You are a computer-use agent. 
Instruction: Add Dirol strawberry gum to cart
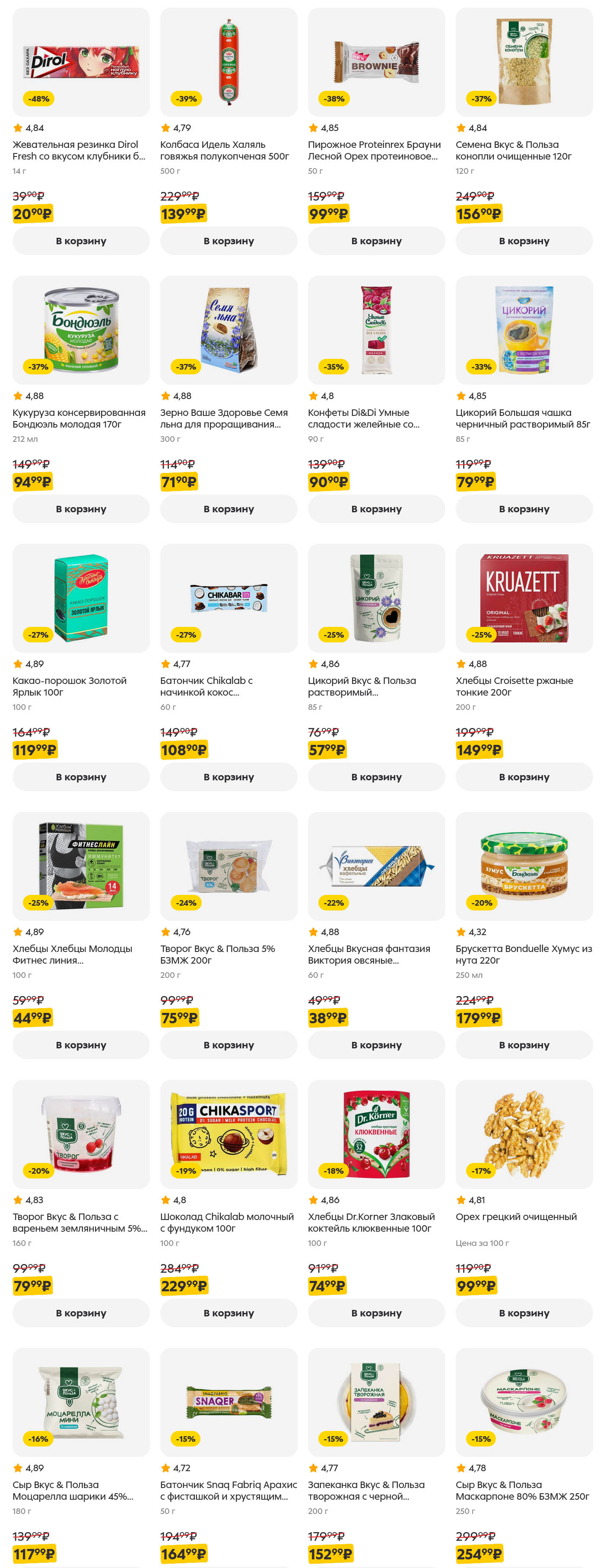coord(81,241)
